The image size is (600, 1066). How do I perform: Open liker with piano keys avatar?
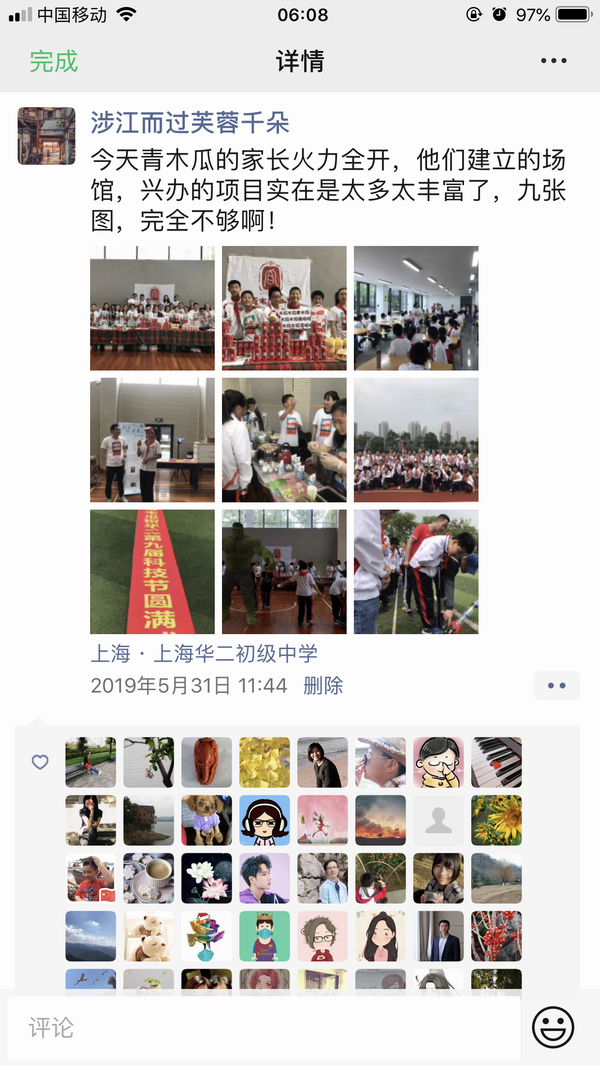pyautogui.click(x=497, y=763)
